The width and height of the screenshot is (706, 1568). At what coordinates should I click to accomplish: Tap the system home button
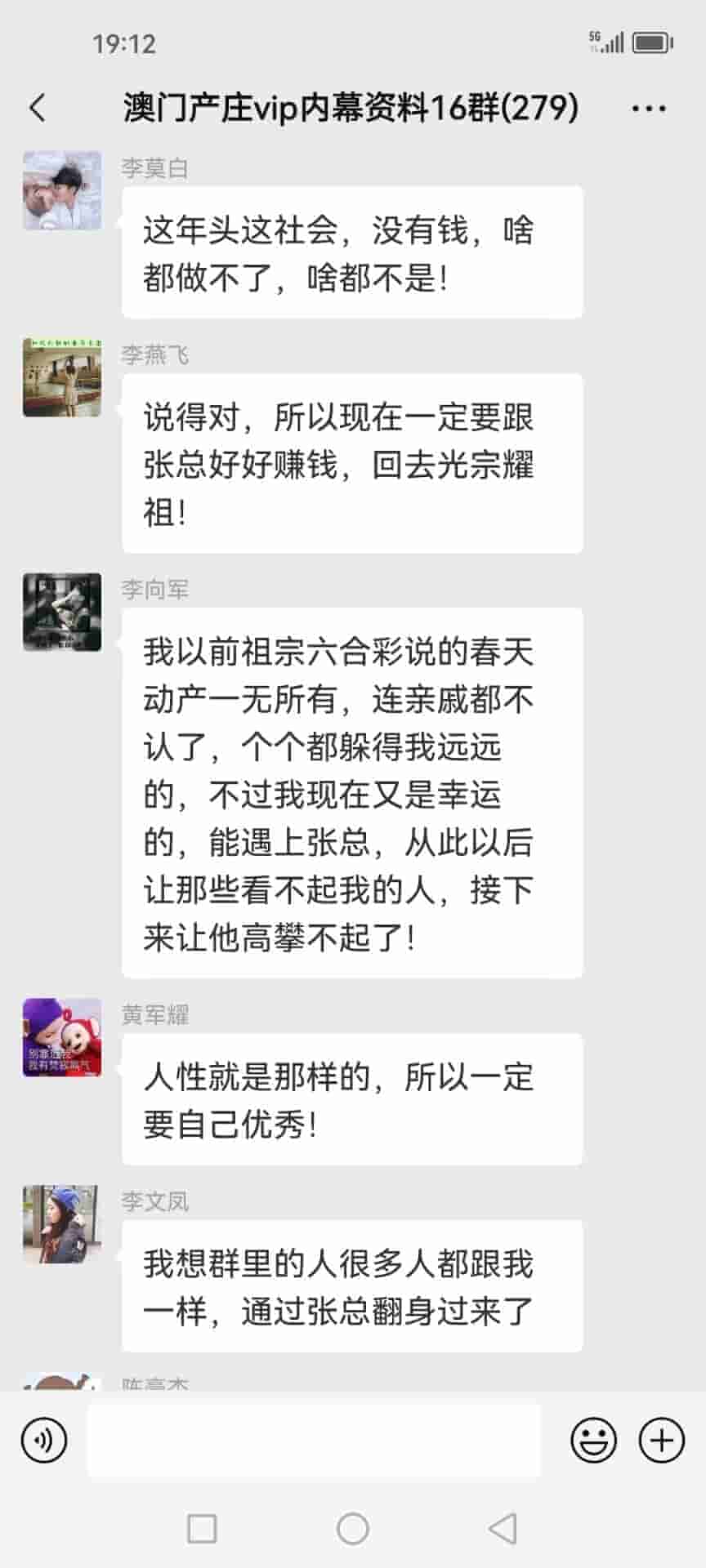point(353,1529)
